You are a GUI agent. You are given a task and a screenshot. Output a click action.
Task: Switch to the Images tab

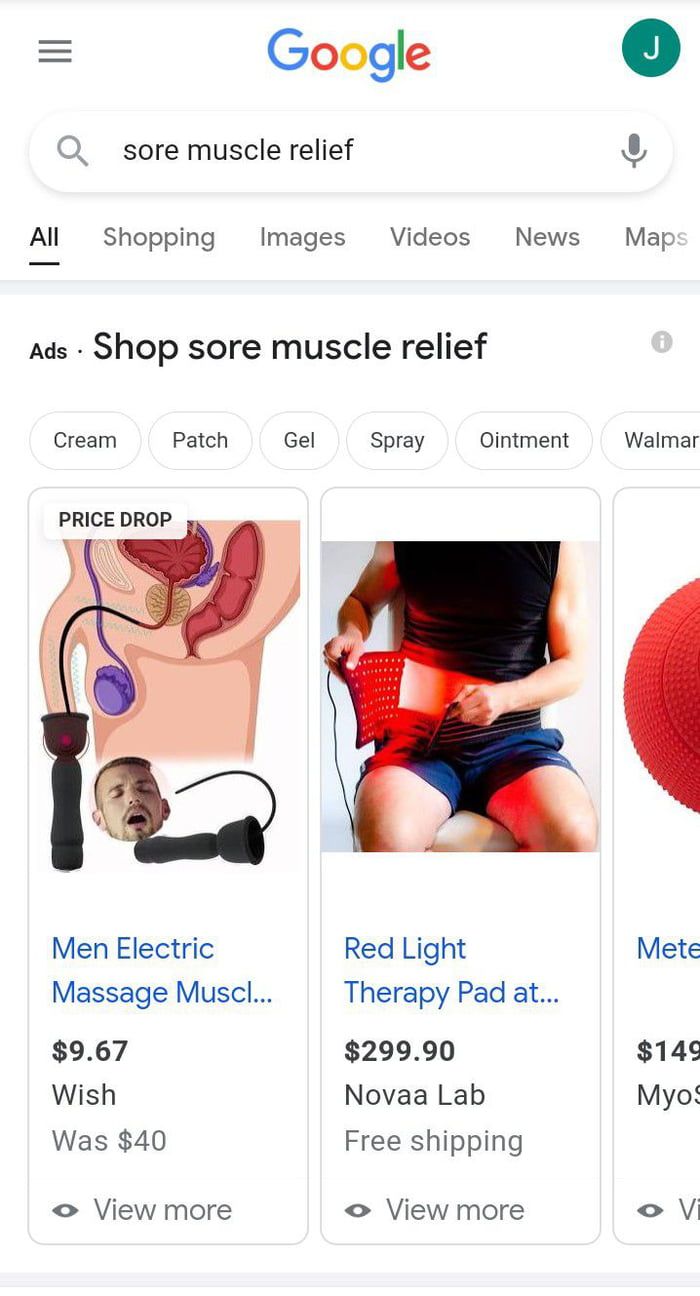(x=302, y=237)
